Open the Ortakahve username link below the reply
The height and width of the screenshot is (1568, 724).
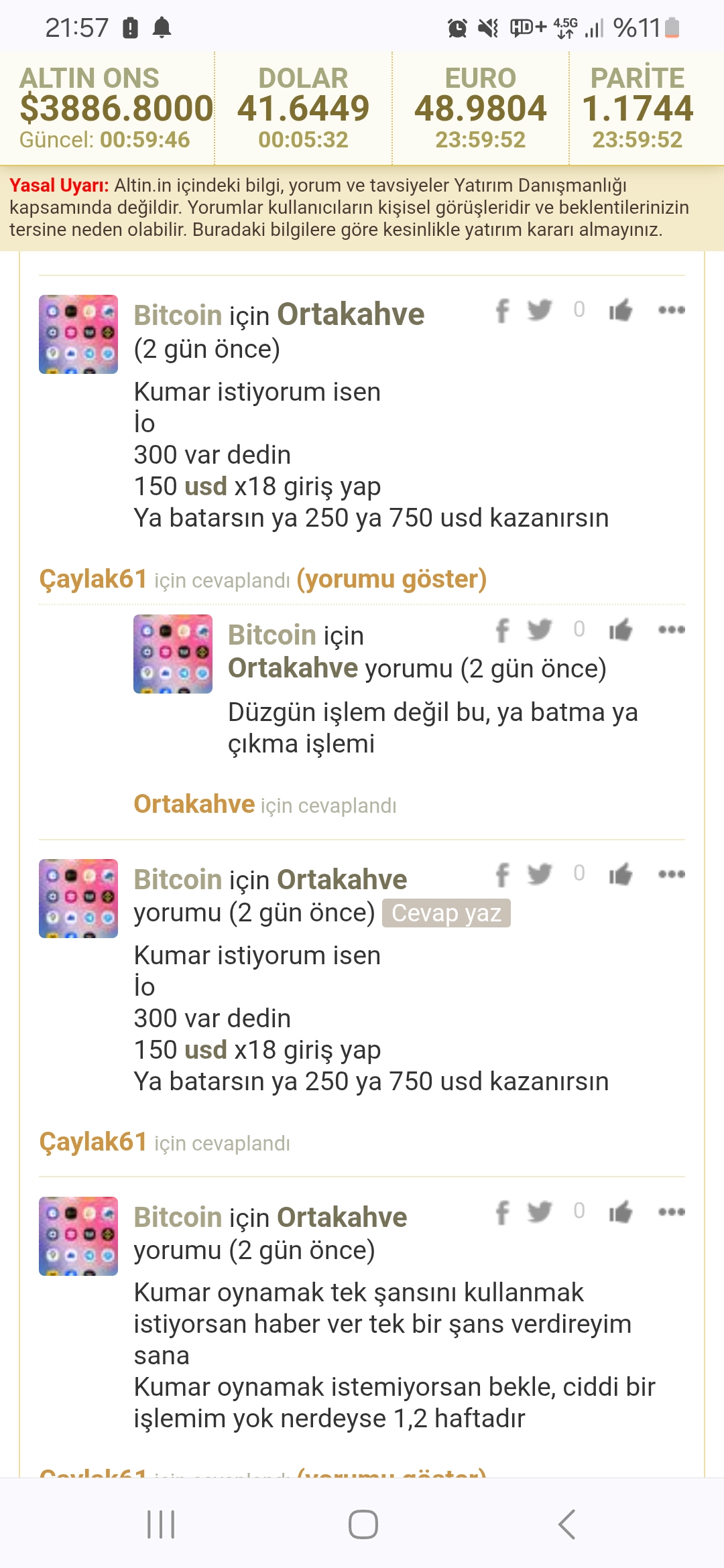(194, 804)
